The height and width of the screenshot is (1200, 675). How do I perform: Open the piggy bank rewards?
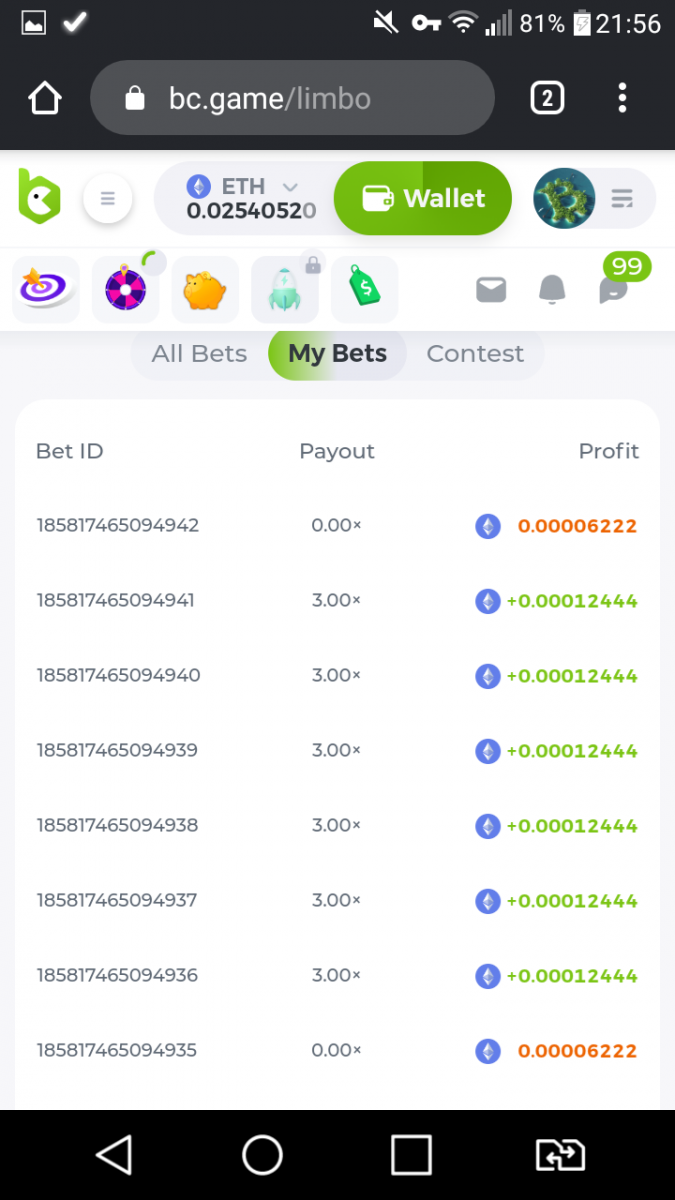point(205,290)
